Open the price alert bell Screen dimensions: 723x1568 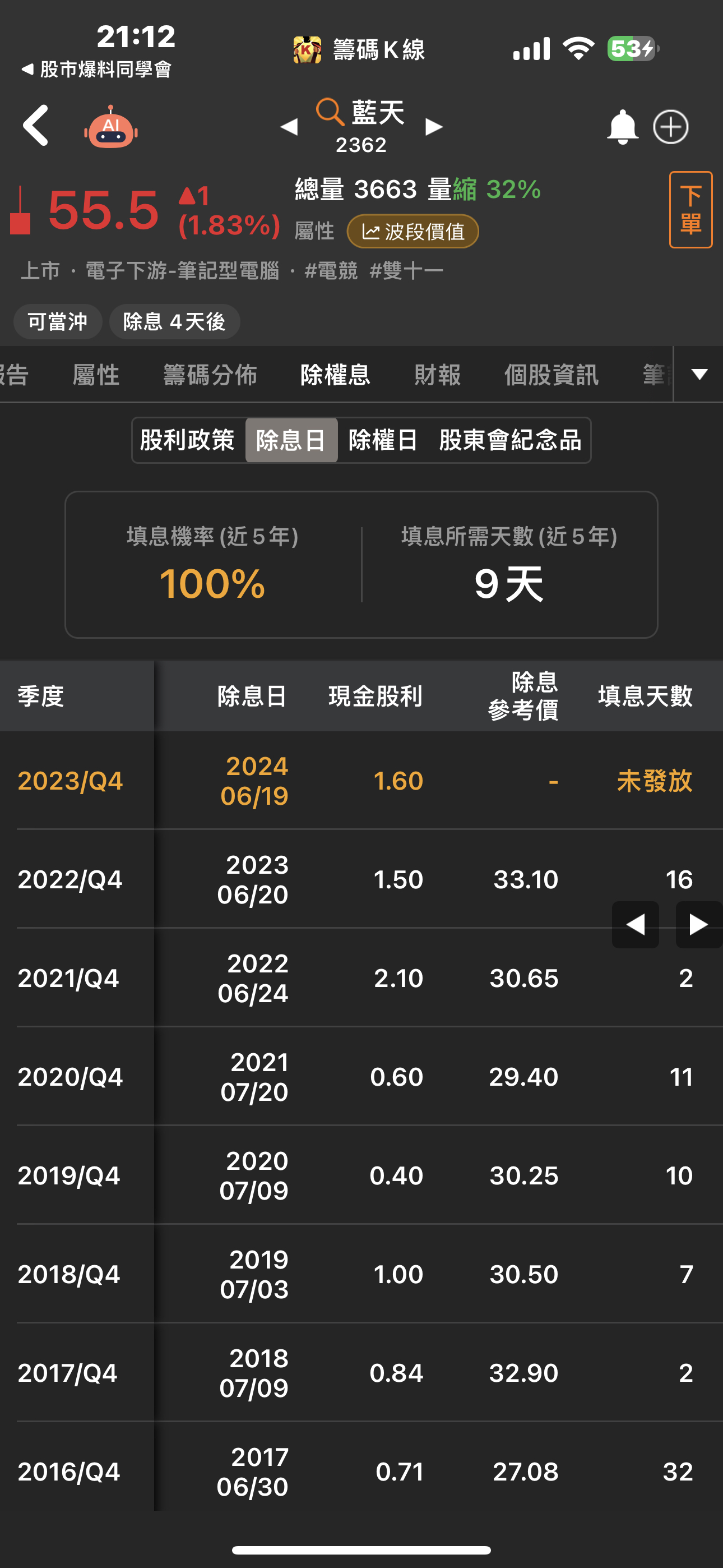(622, 127)
